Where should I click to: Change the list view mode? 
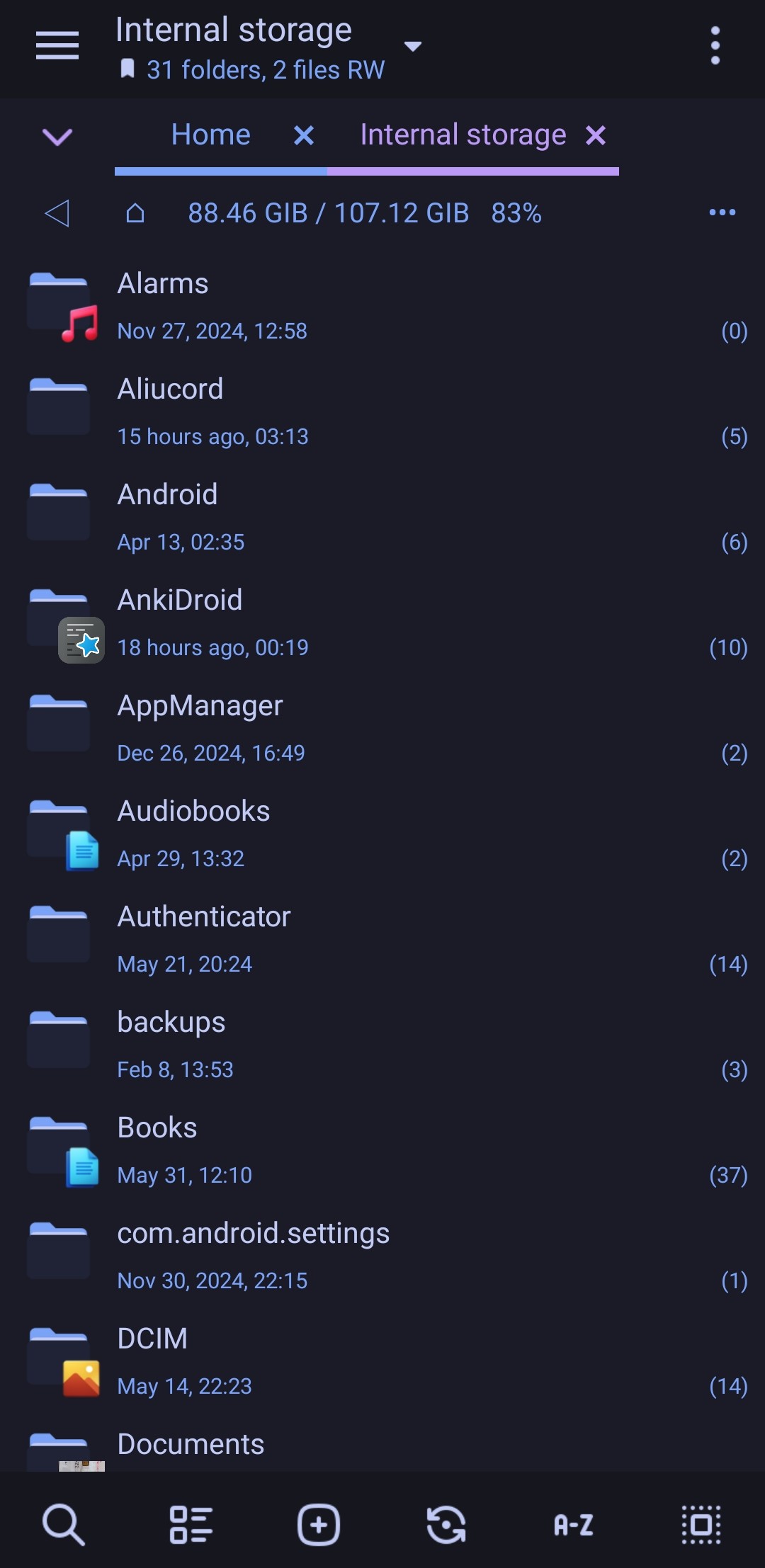coord(191,1524)
